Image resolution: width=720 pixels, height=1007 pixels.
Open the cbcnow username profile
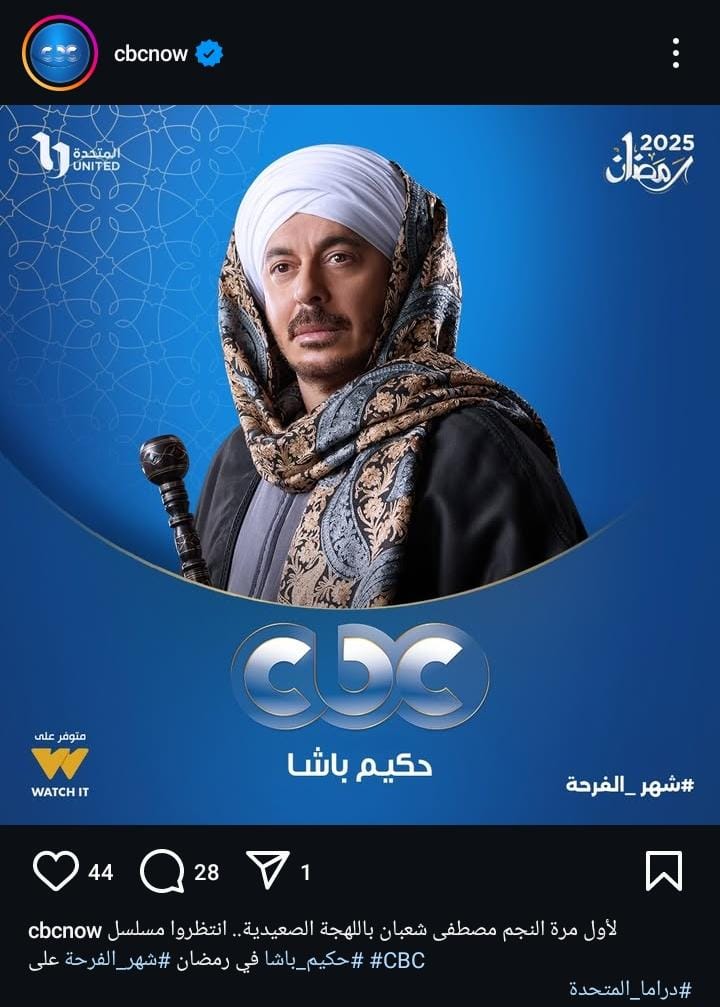pos(151,54)
